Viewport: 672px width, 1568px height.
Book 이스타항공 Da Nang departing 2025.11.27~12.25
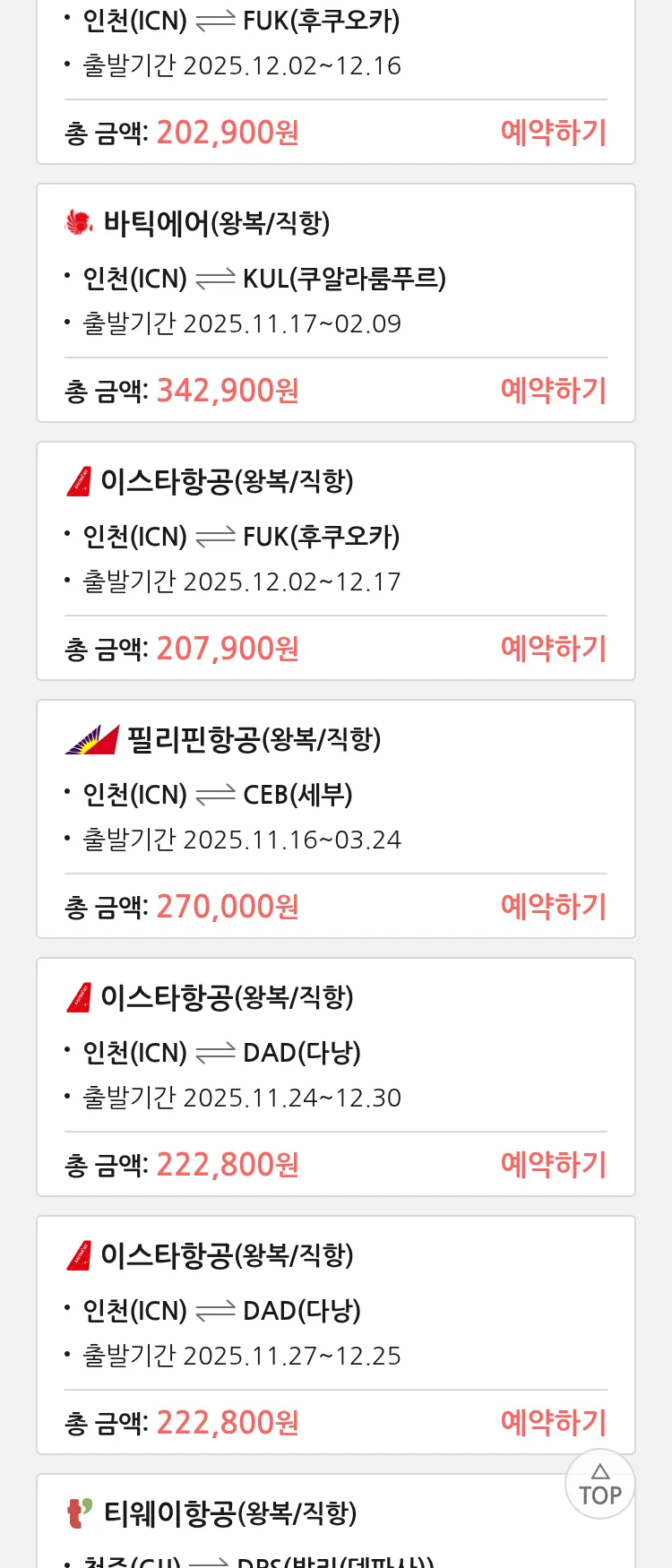click(553, 1422)
